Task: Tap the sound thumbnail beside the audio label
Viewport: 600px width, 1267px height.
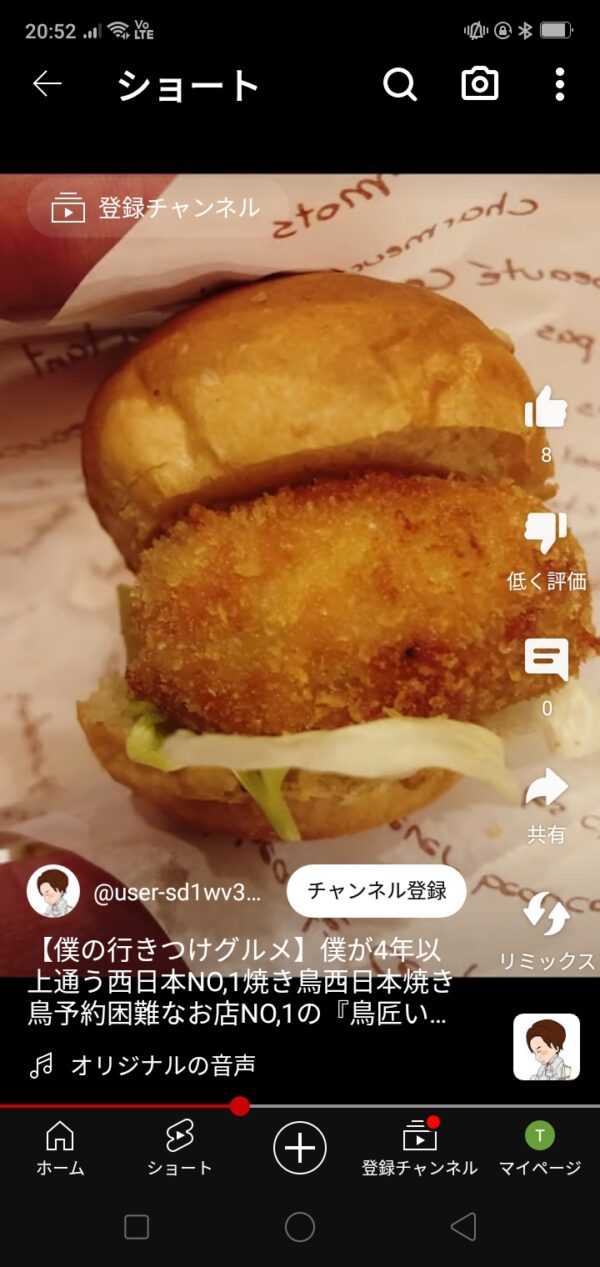Action: coord(546,1047)
